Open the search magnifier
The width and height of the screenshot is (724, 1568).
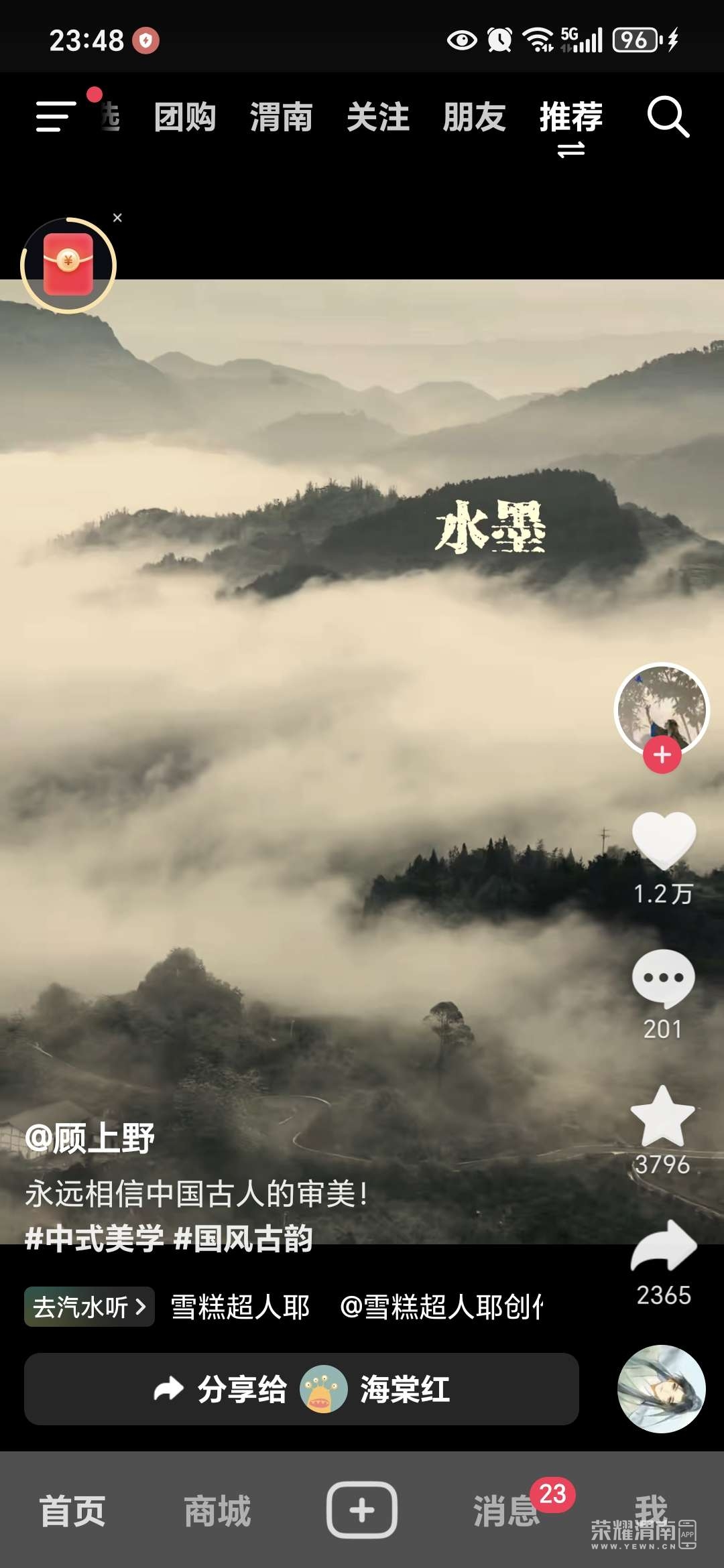coord(668,117)
